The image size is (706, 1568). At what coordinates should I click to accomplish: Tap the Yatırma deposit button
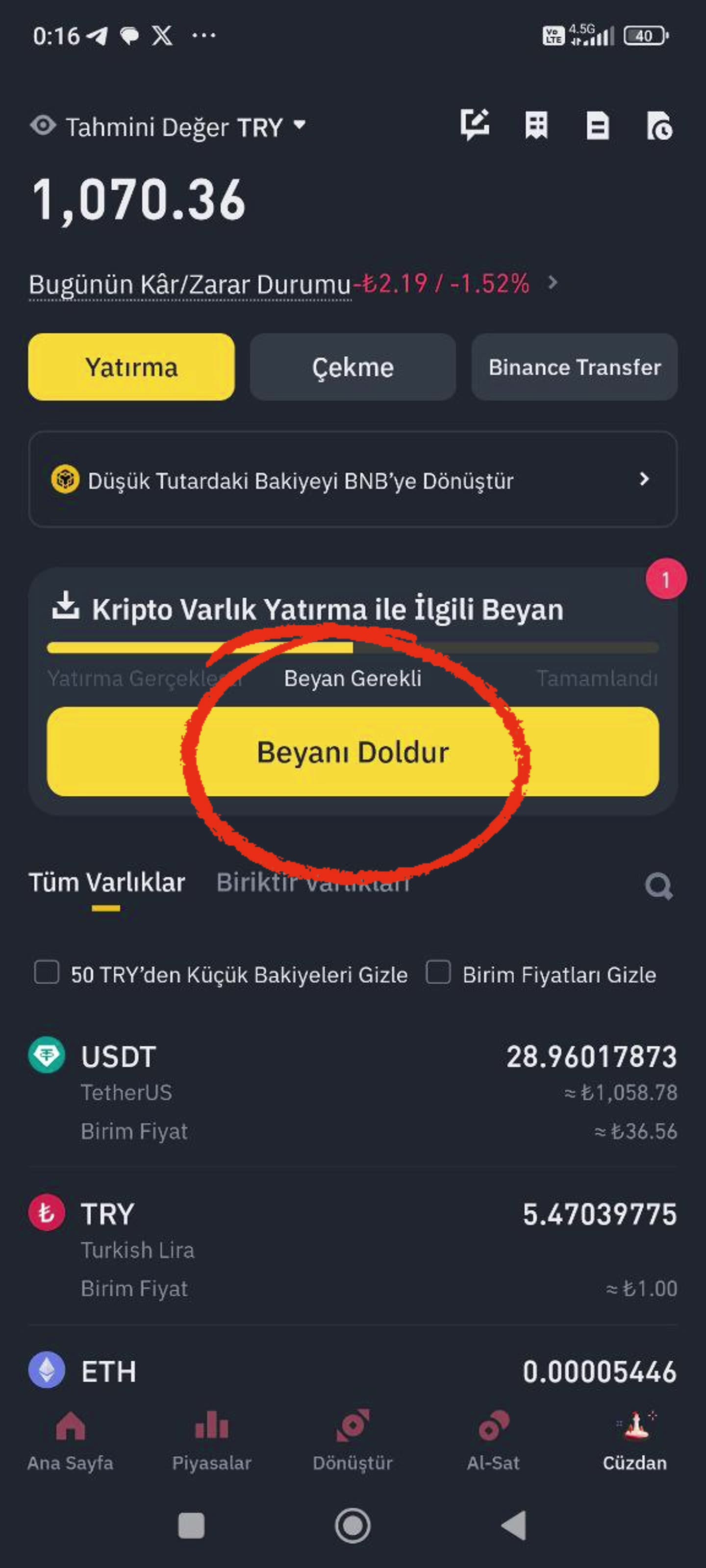point(131,367)
